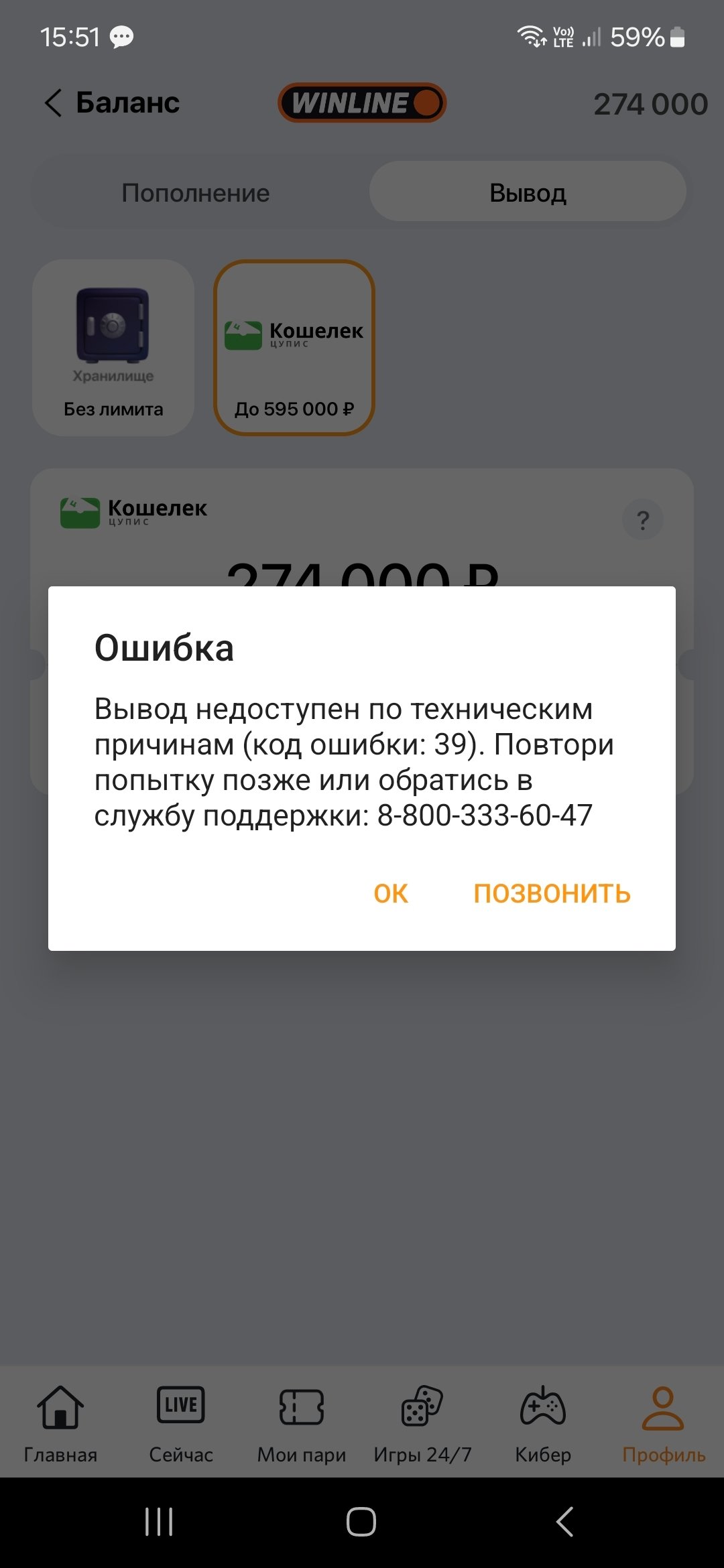Choose the Хранилище withdrawal method

click(x=113, y=347)
